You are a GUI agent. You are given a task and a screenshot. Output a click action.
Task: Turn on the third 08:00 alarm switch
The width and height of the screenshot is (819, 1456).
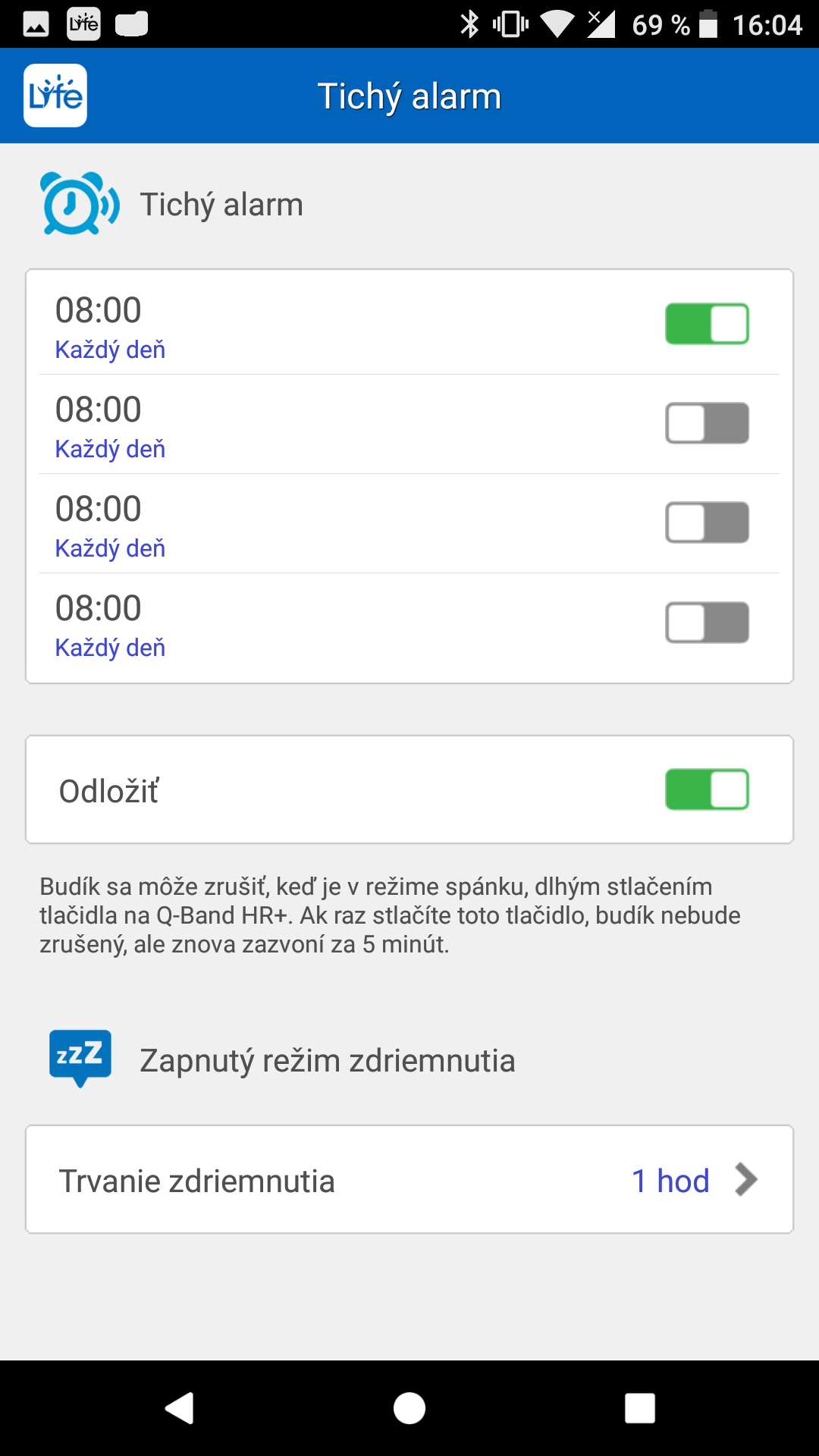[x=707, y=522]
